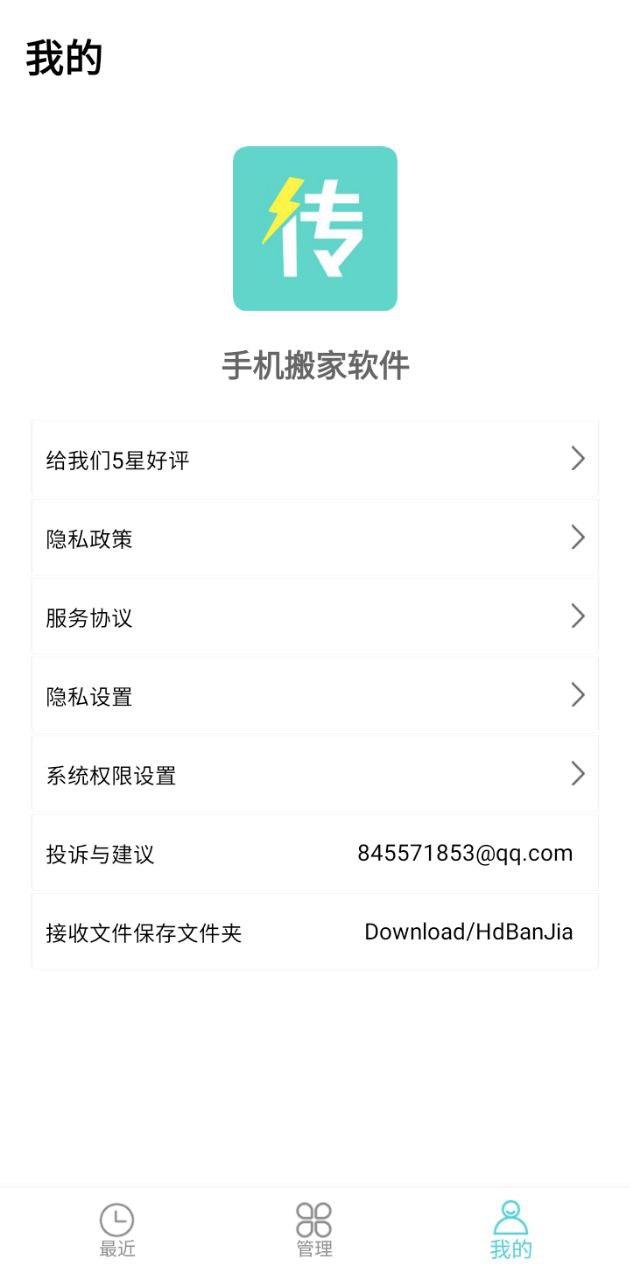Select the 我的 tab
This screenshot has width=630, height=1280.
tap(511, 1231)
